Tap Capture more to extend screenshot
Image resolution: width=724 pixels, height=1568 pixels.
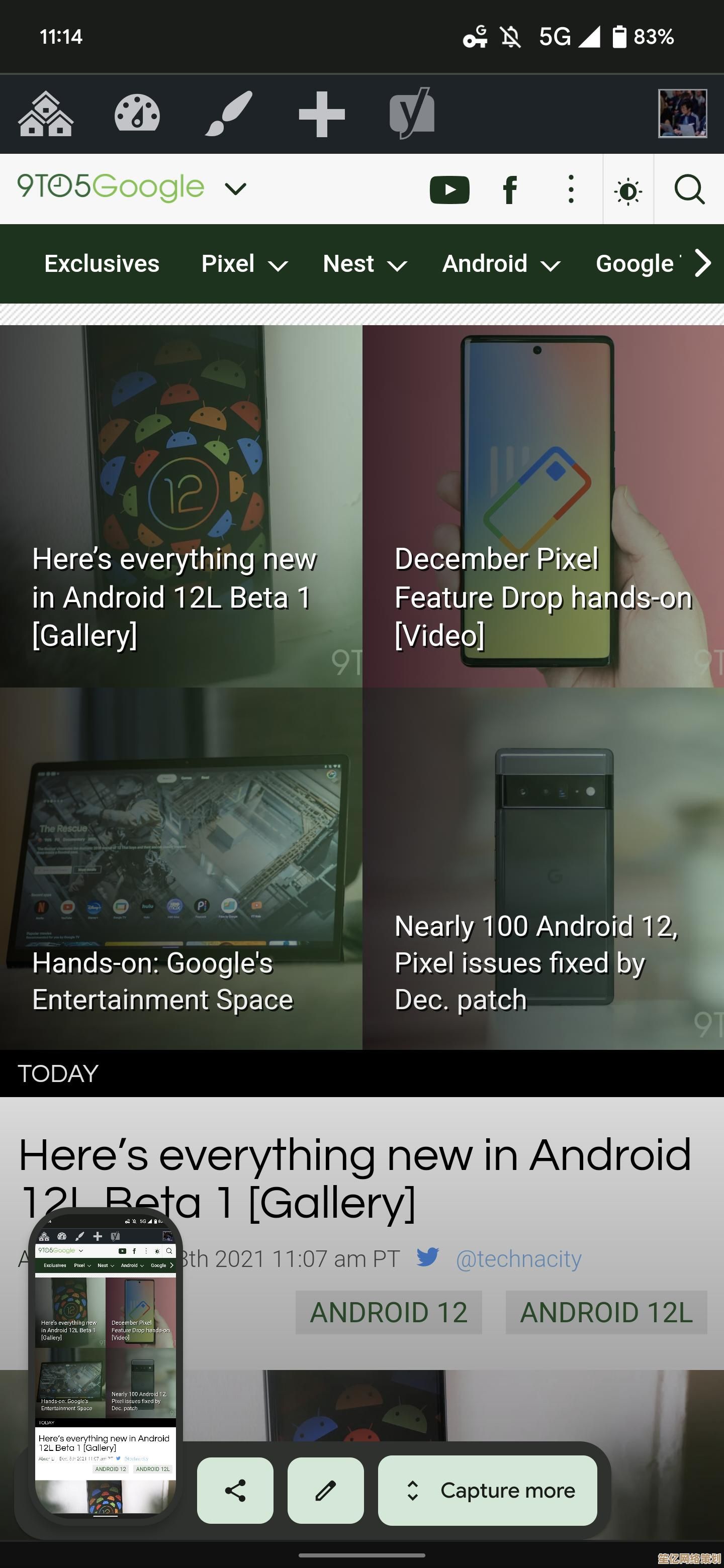click(x=487, y=1491)
